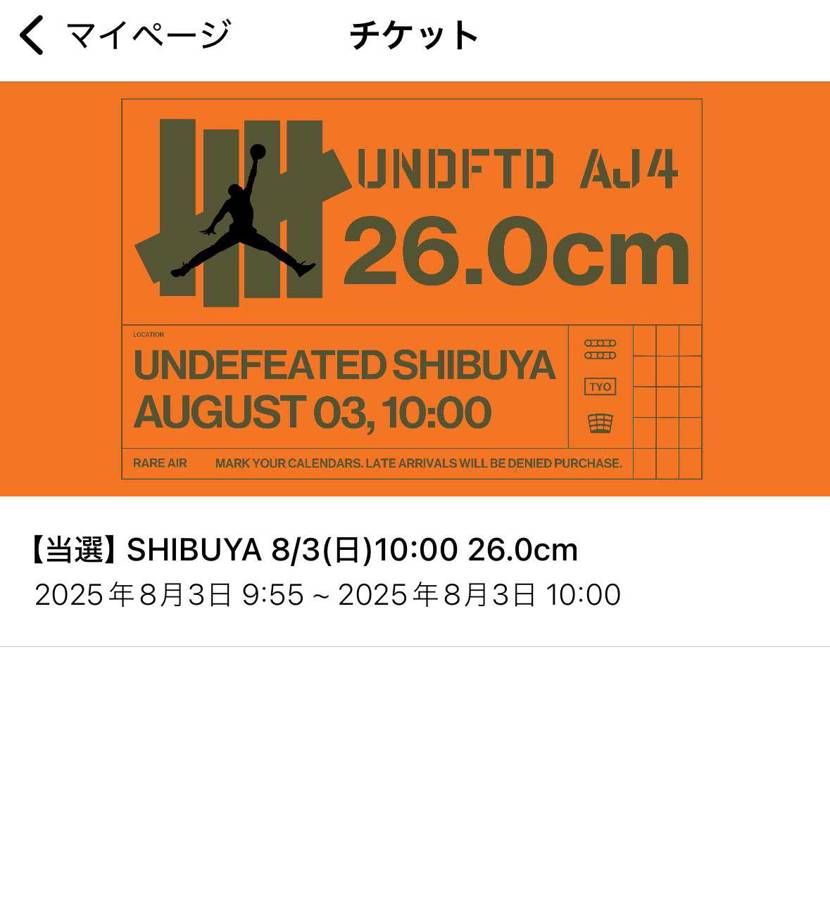Screen dimensions: 830x917
Task: Open the UNDFTD AJ4 26.0cm ticket banner
Action: click(x=414, y=288)
